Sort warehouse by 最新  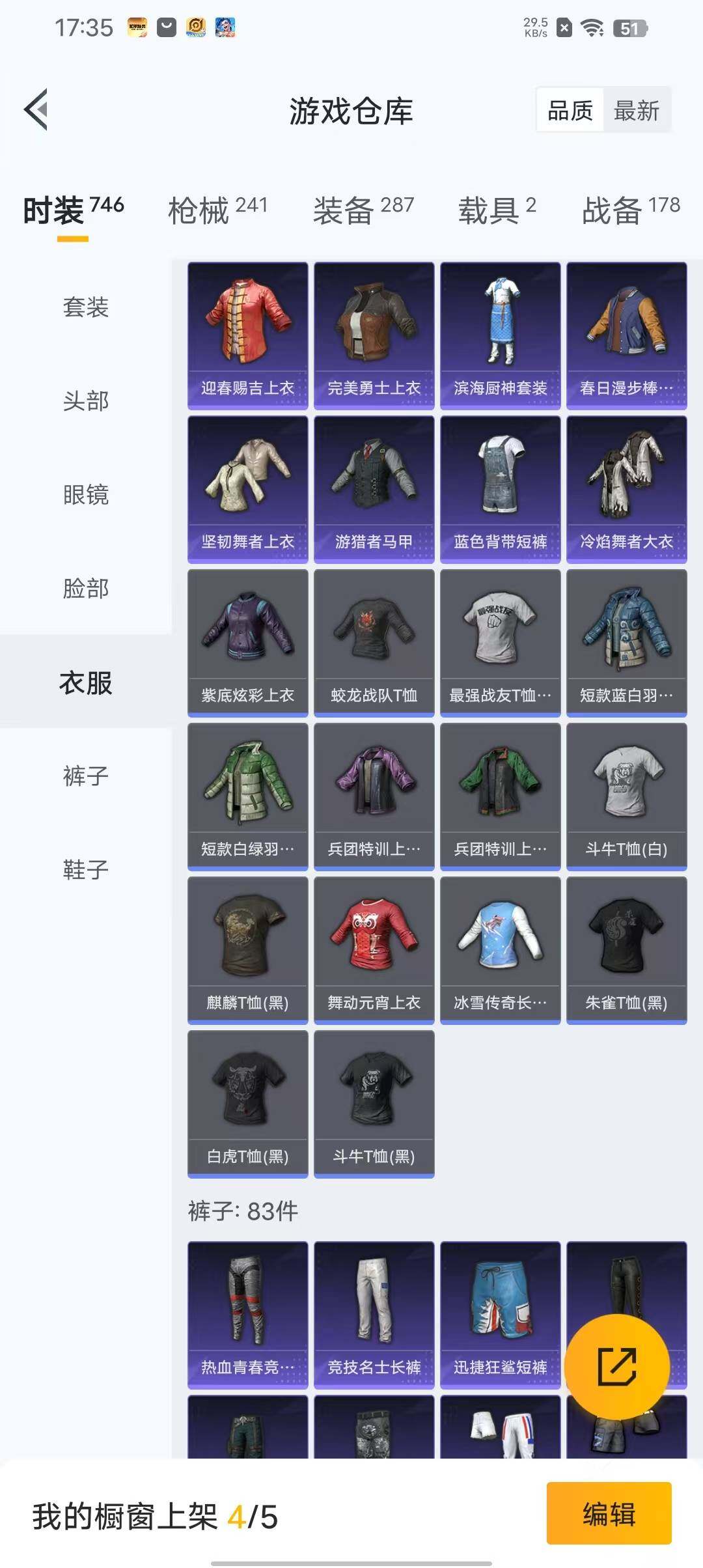tap(636, 110)
